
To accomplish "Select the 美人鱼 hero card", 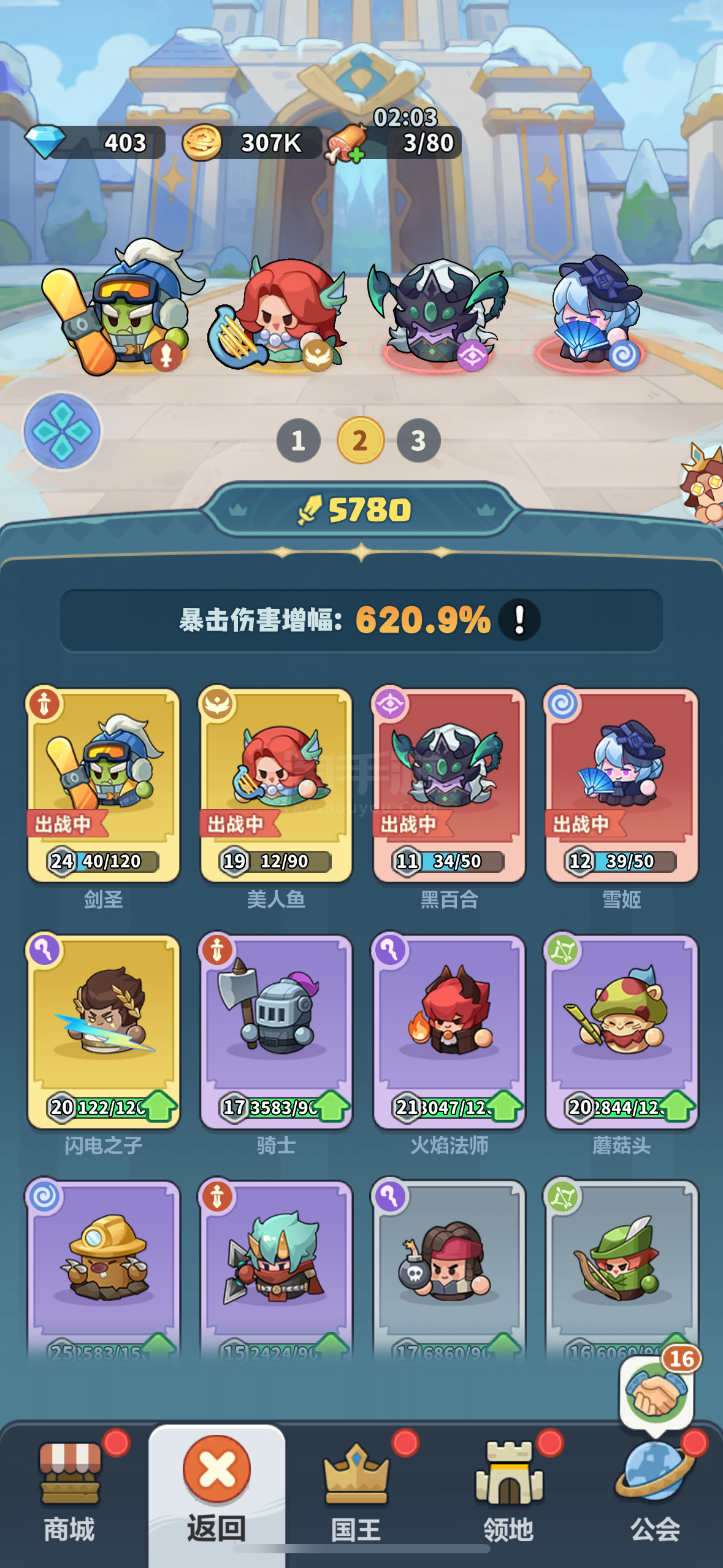I will tap(276, 785).
